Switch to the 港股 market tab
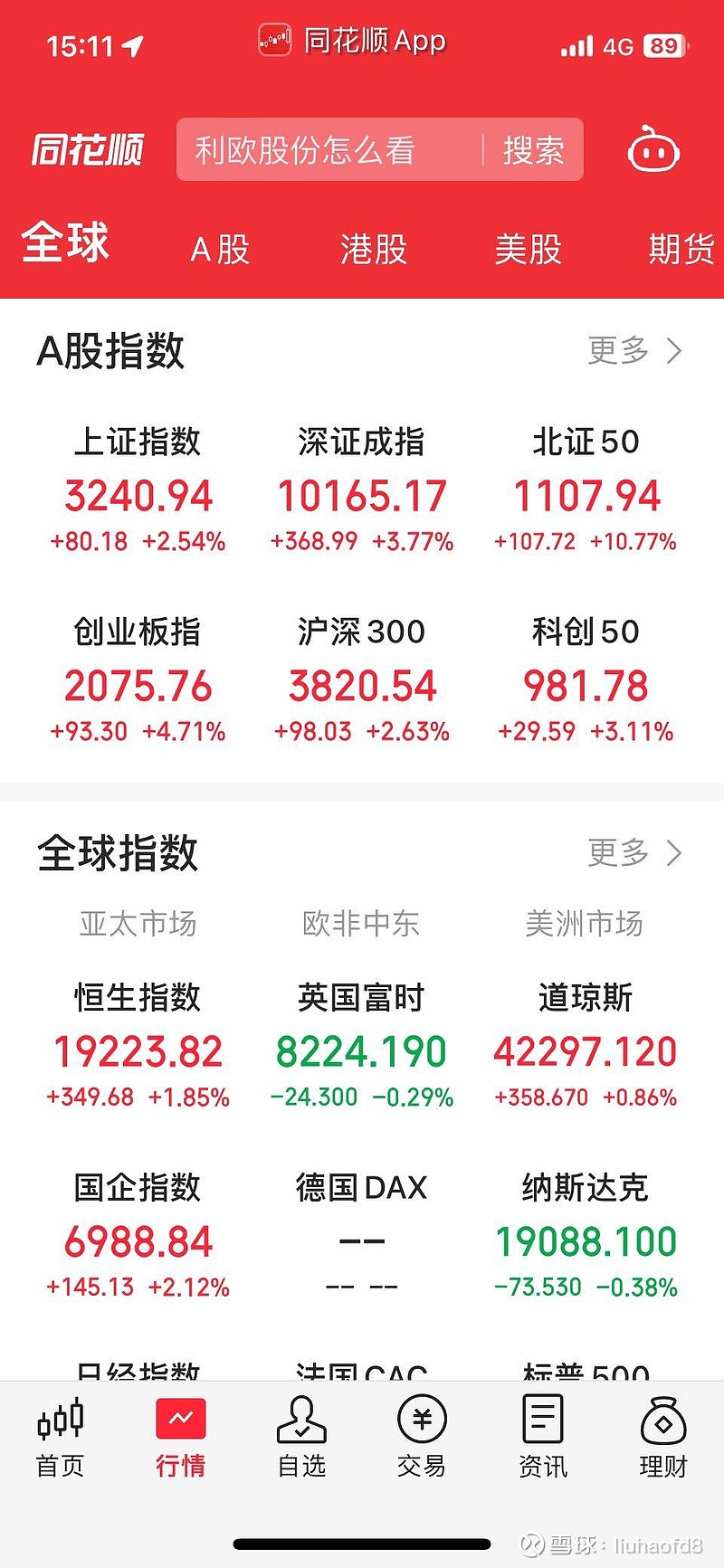Image resolution: width=724 pixels, height=1568 pixels. pos(374,250)
